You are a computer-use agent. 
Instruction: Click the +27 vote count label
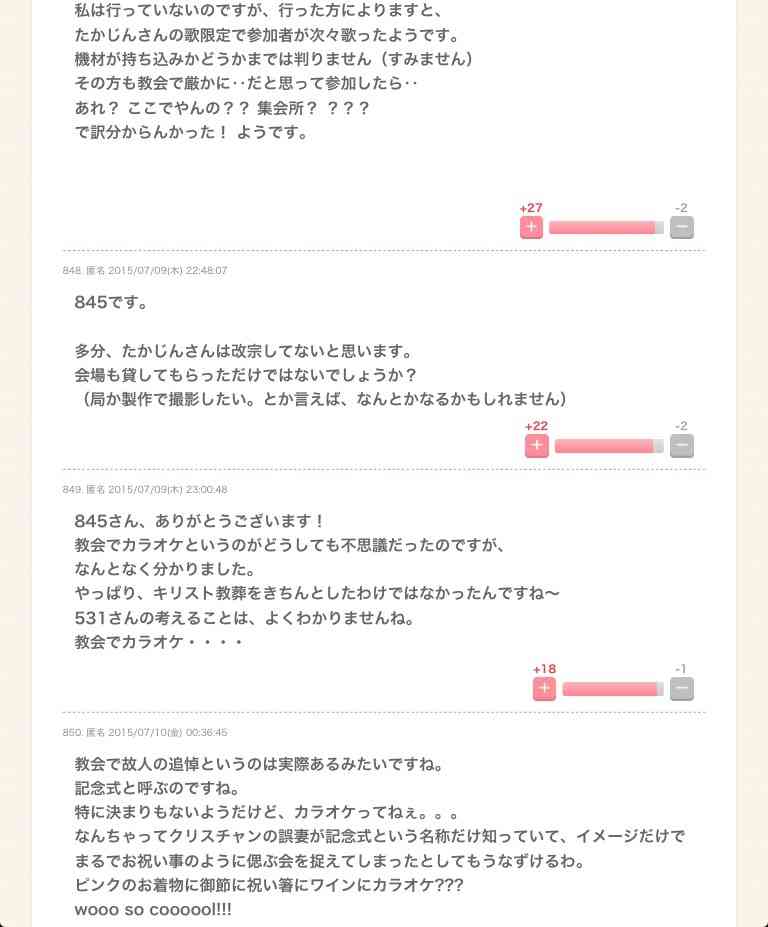tap(530, 208)
